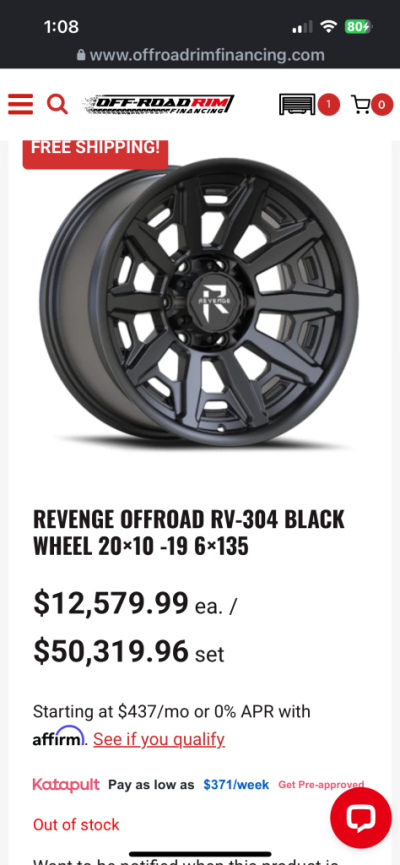Open Affirm's See if you qualify link
Screen dimensions: 400x865
coord(159,739)
